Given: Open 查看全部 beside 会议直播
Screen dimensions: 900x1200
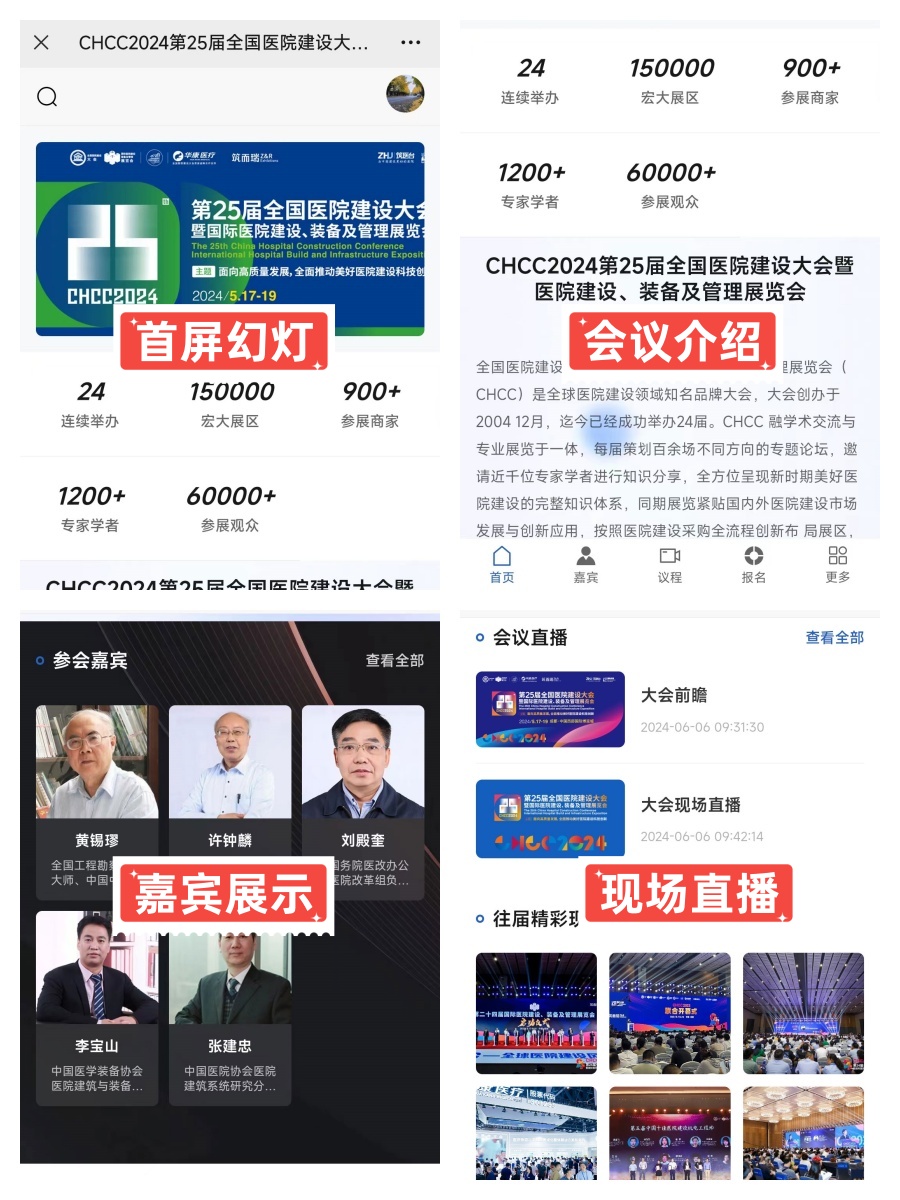Looking at the screenshot, I should point(833,637).
